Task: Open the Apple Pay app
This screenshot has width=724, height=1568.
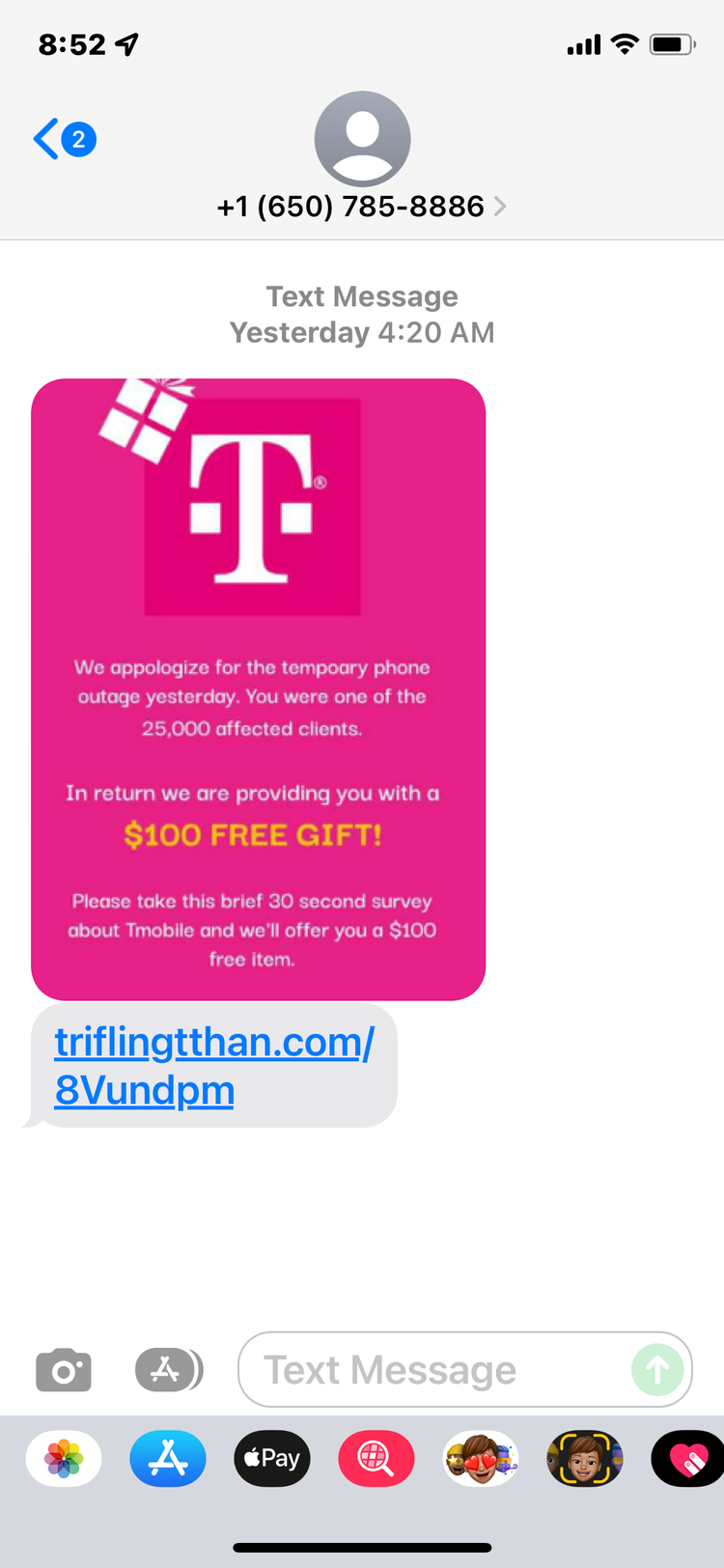Action: pyautogui.click(x=272, y=1458)
